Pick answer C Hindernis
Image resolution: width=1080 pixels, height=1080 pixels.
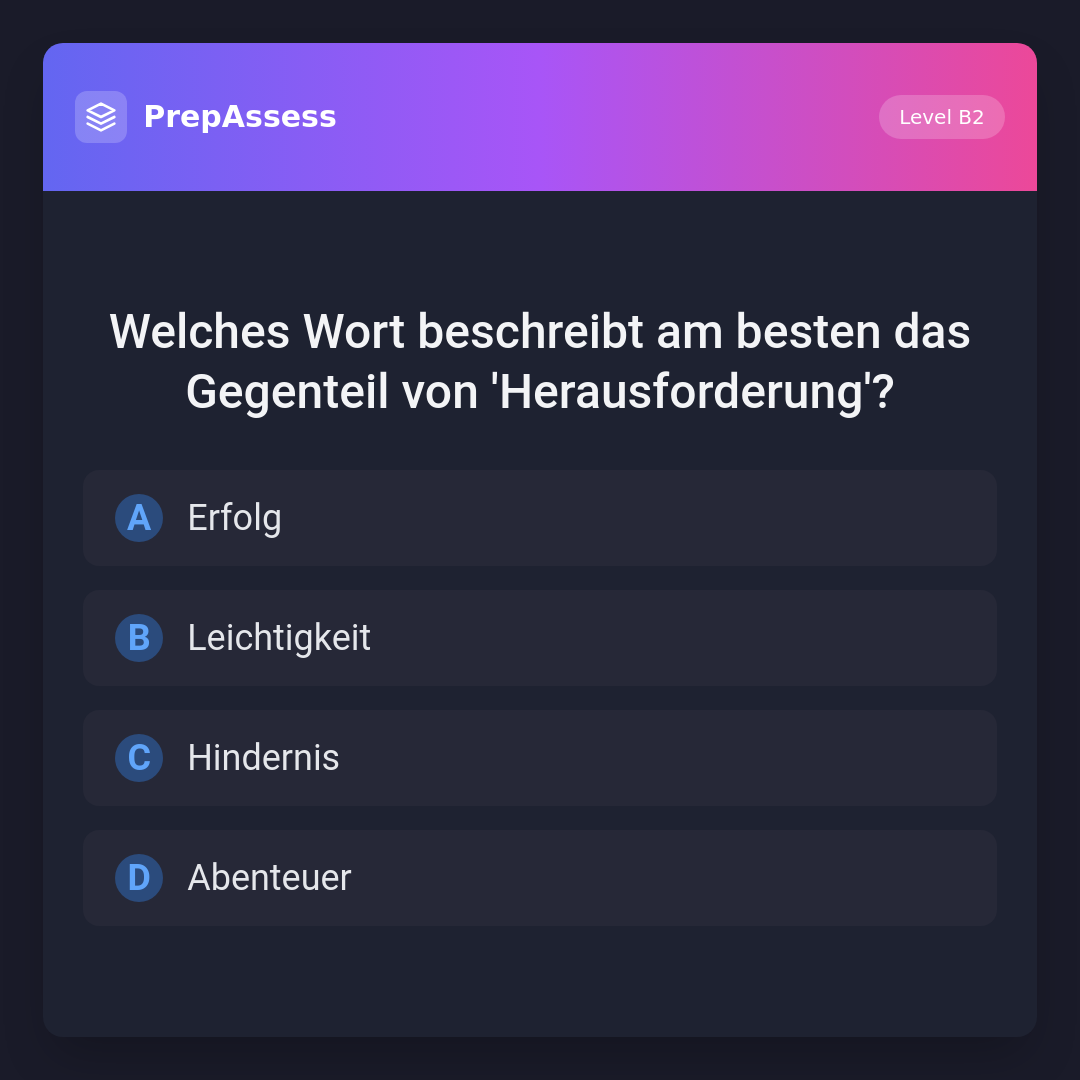[x=540, y=758]
